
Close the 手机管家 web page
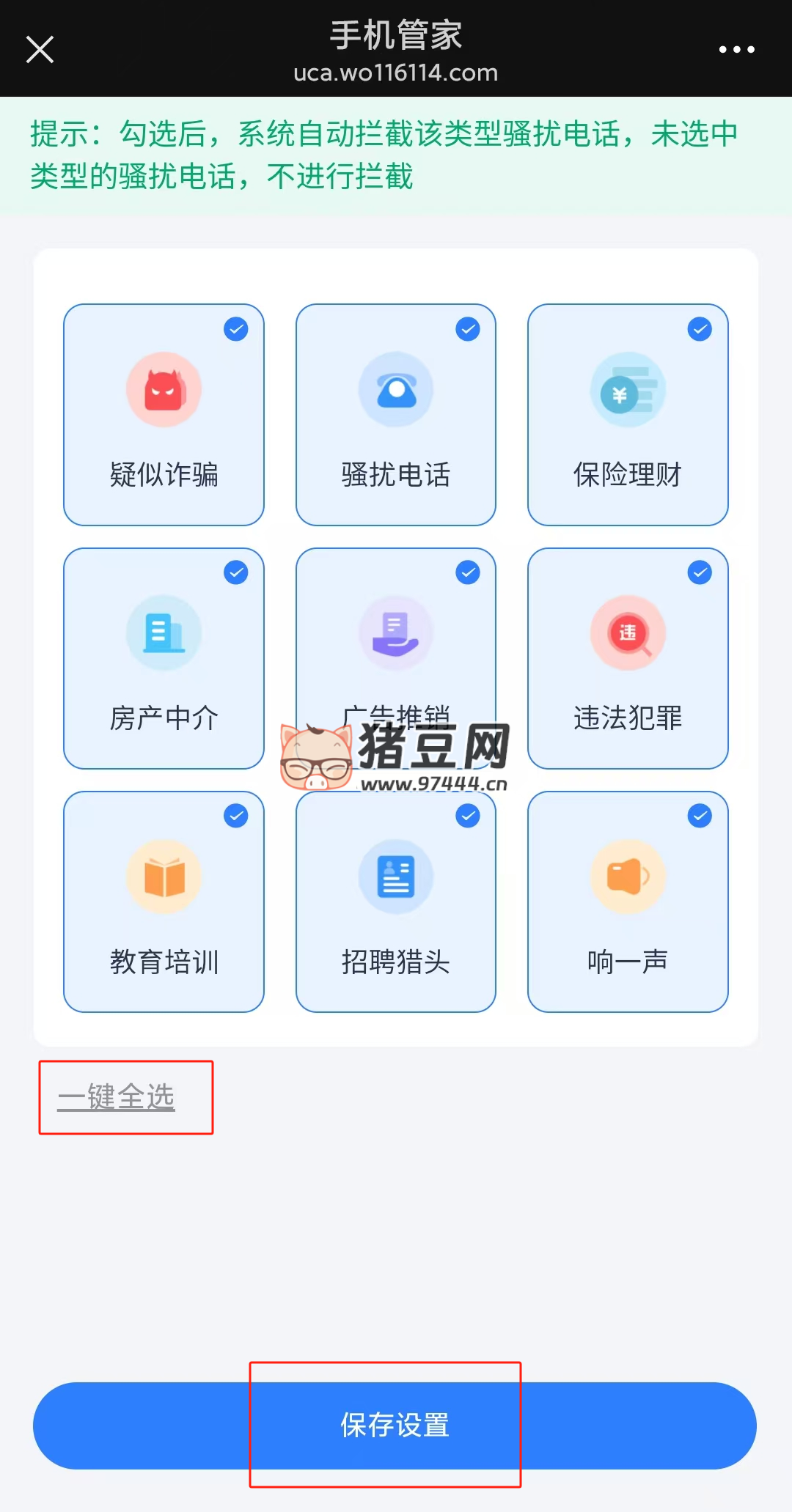point(40,50)
